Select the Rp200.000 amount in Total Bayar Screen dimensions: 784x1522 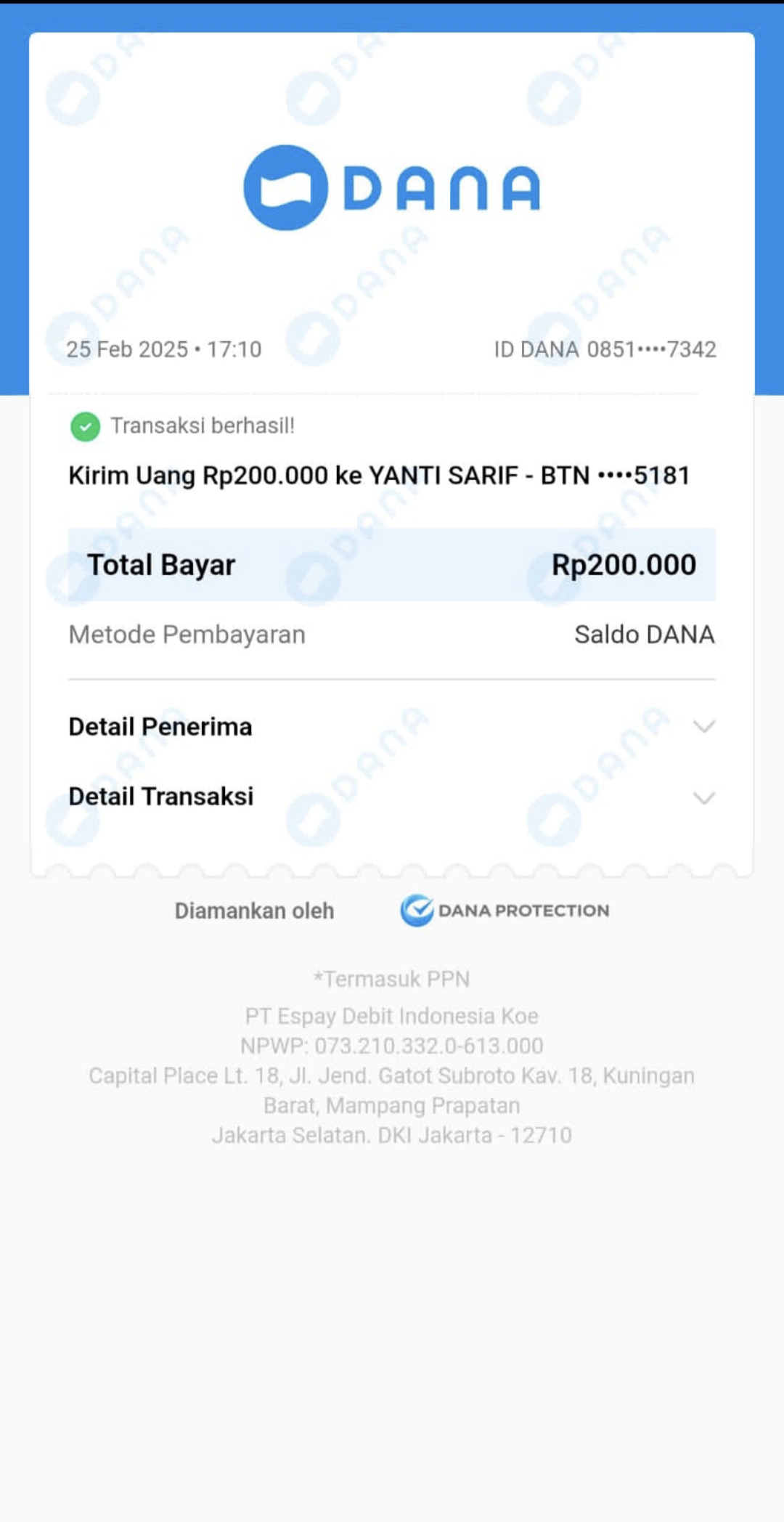tap(624, 564)
